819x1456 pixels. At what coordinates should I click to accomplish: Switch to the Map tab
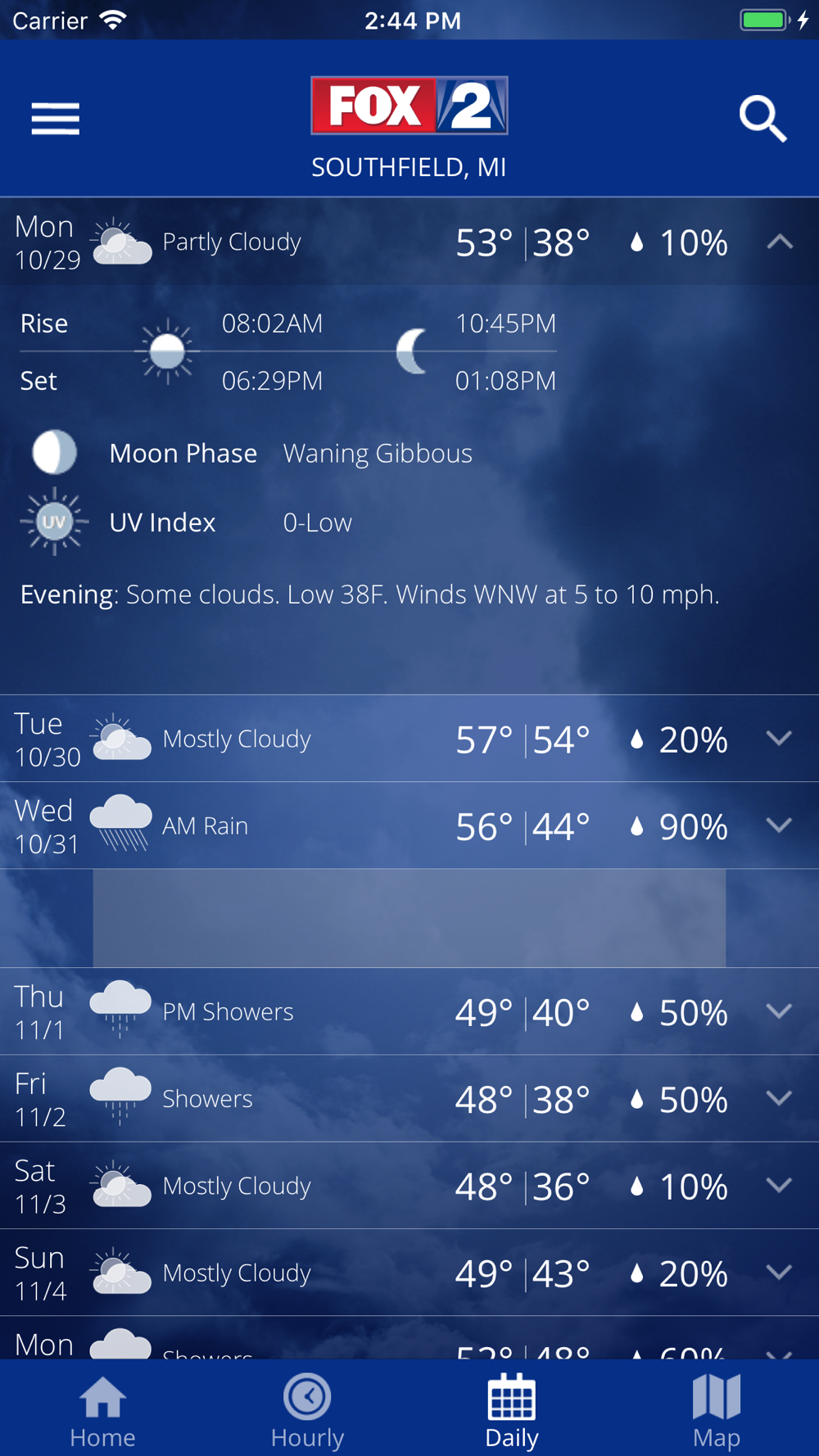point(717,1410)
